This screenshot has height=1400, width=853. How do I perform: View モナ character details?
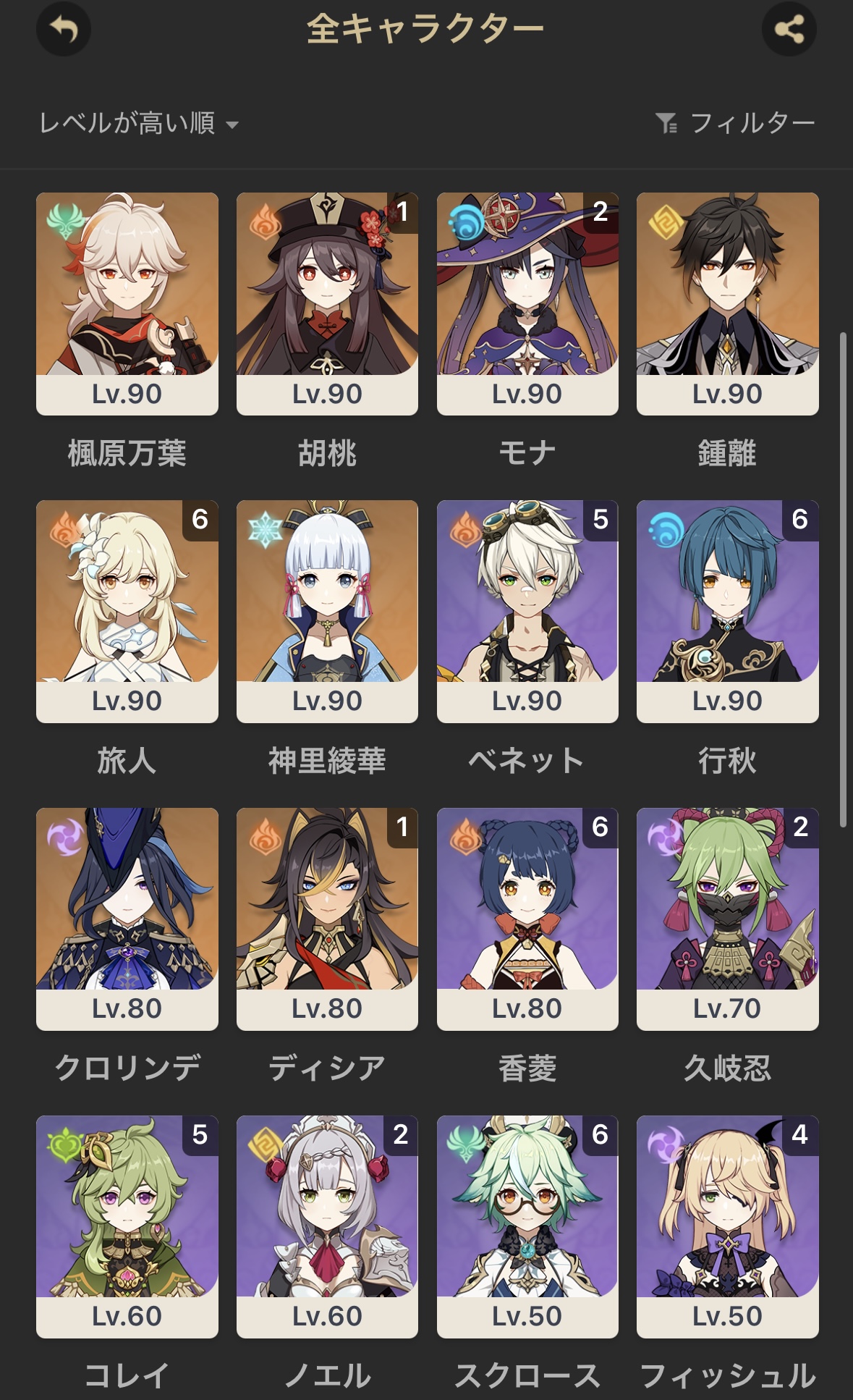(x=527, y=303)
